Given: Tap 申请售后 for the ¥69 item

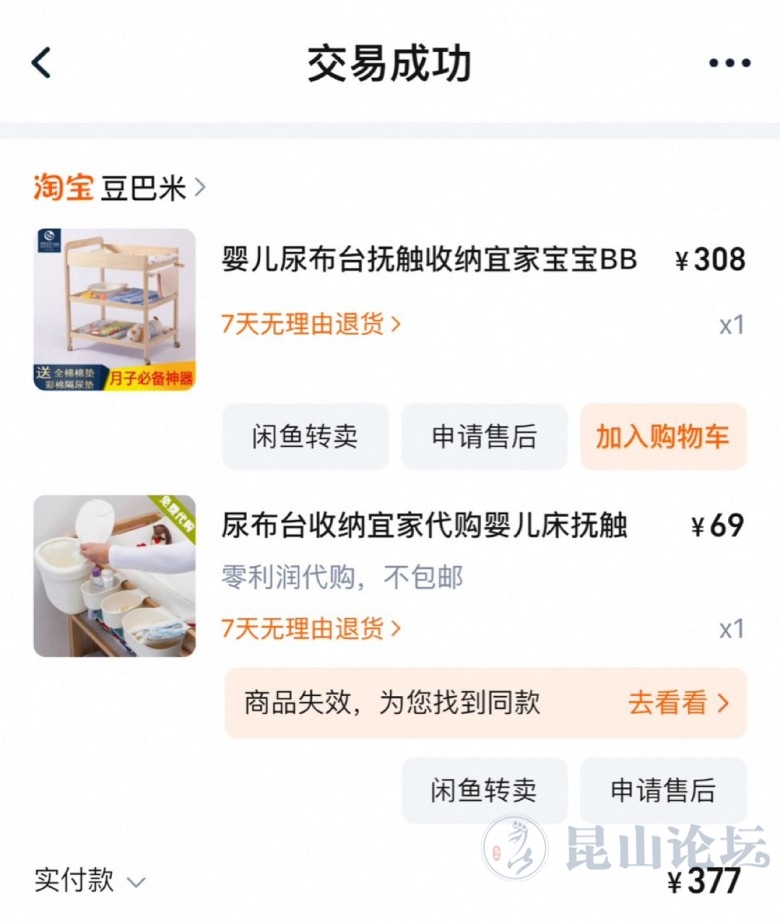Looking at the screenshot, I should [x=662, y=791].
